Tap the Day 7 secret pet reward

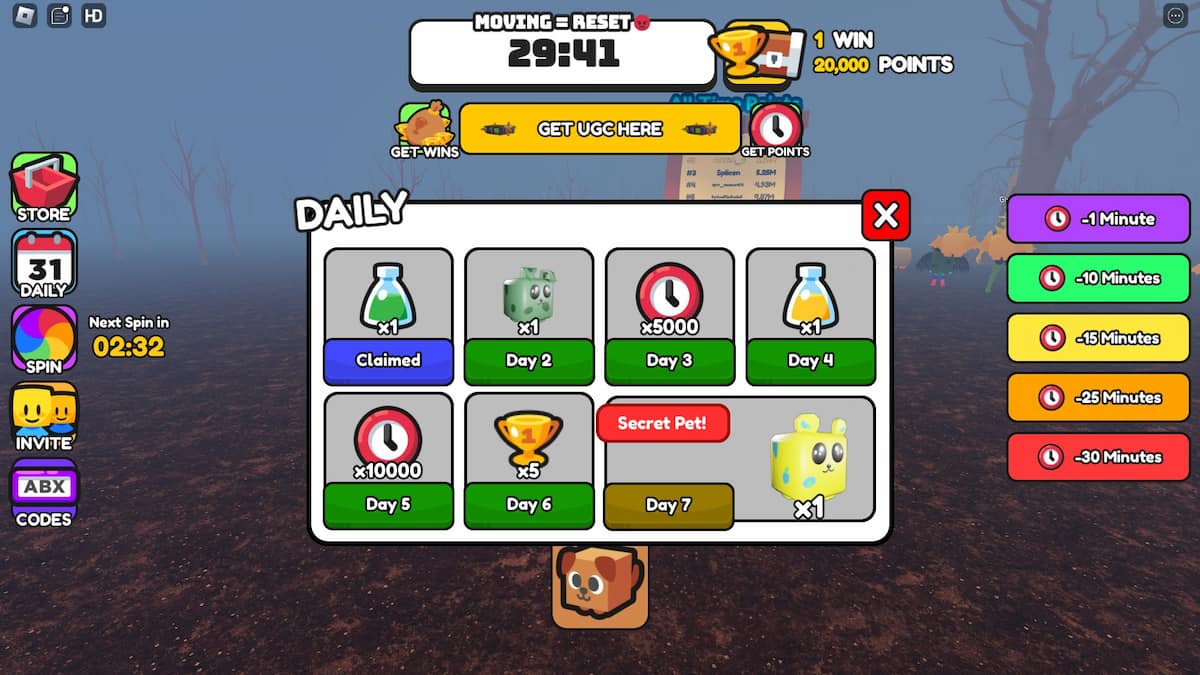point(740,460)
